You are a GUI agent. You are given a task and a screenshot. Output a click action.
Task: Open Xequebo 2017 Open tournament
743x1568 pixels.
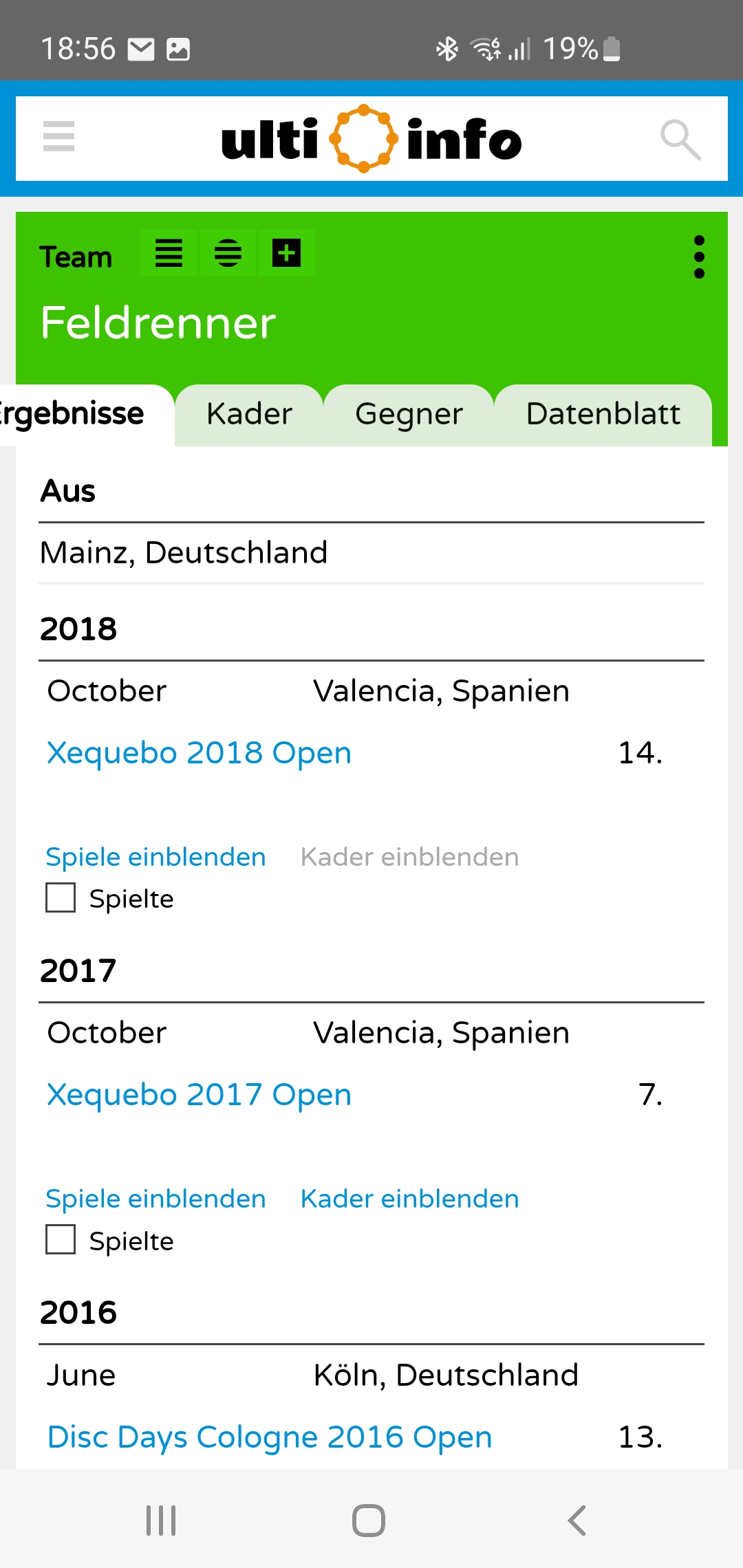click(199, 1094)
